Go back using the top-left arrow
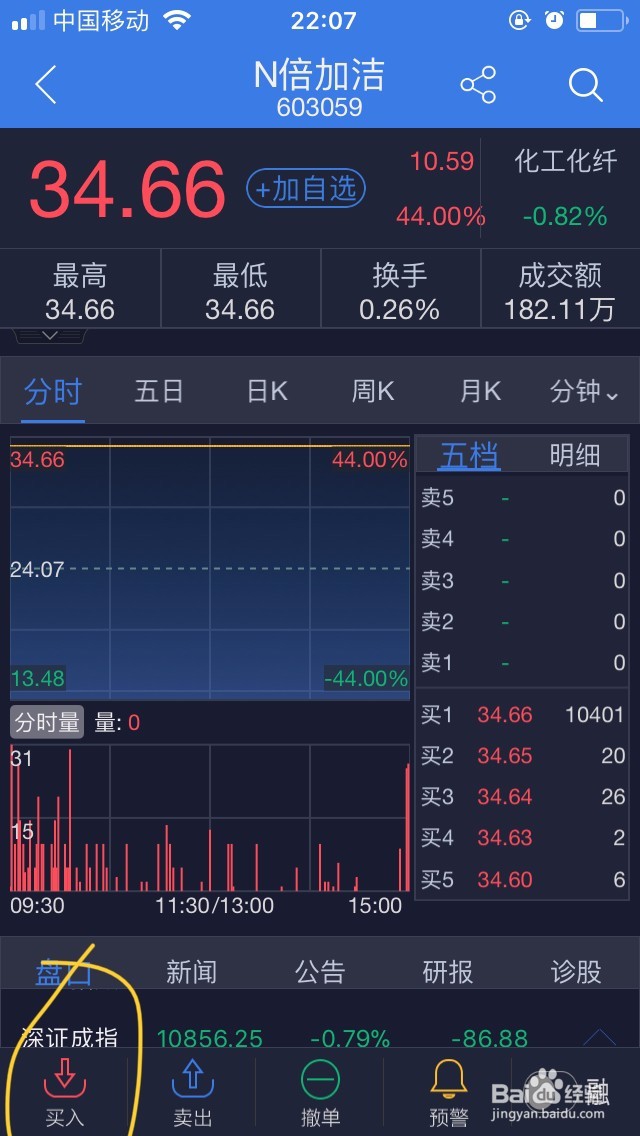 click(46, 85)
